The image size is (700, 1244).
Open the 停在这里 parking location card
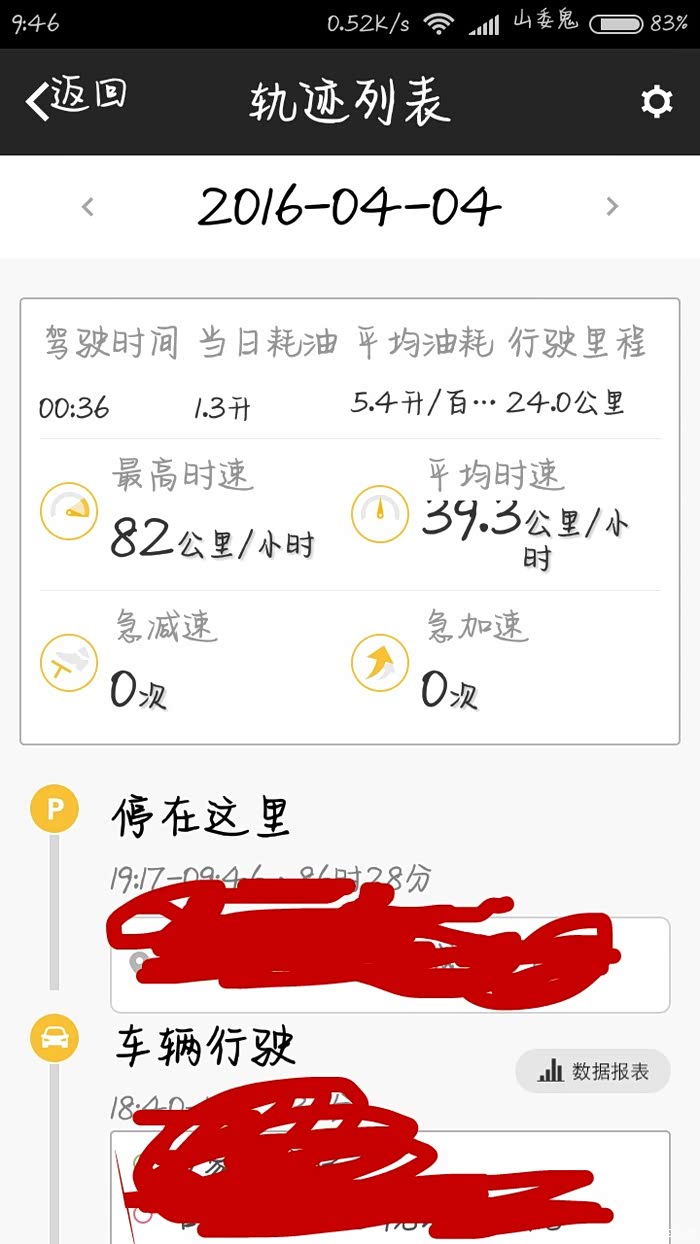[390, 964]
